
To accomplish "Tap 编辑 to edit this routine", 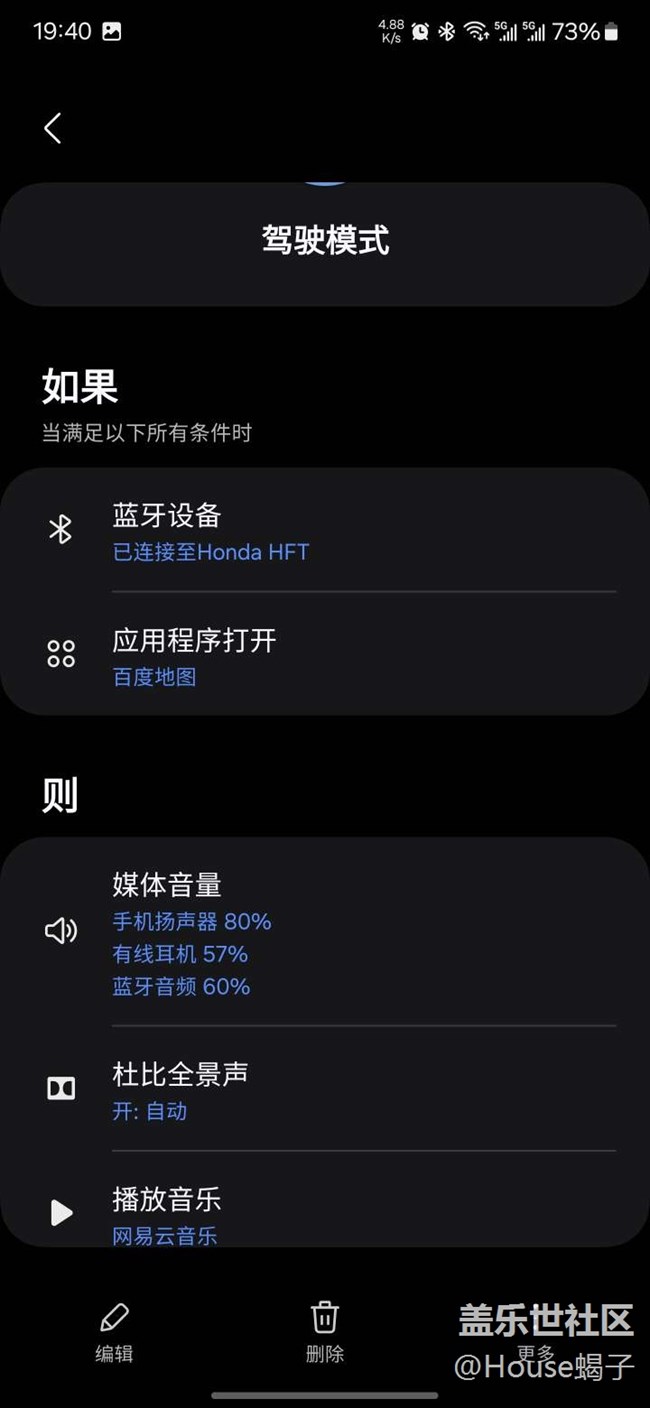I will click(x=114, y=1332).
